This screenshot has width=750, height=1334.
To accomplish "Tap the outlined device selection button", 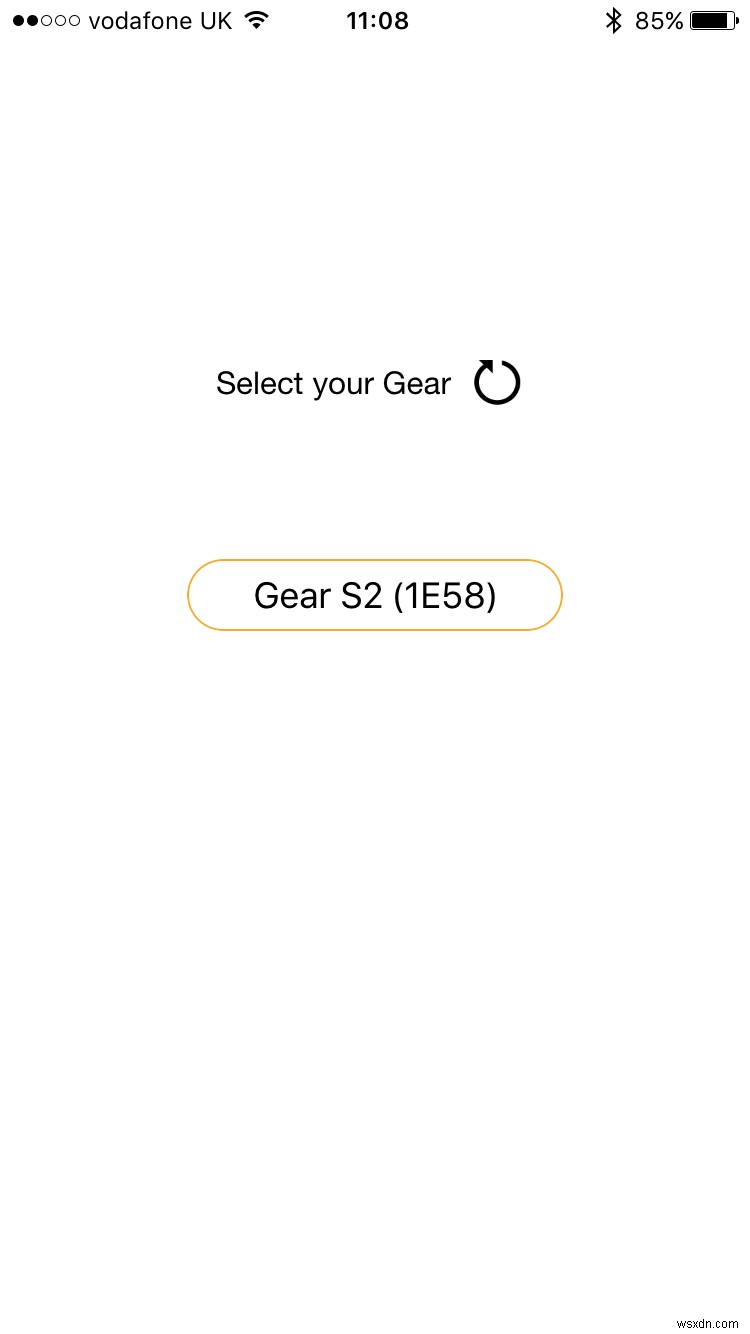I will 375,595.
